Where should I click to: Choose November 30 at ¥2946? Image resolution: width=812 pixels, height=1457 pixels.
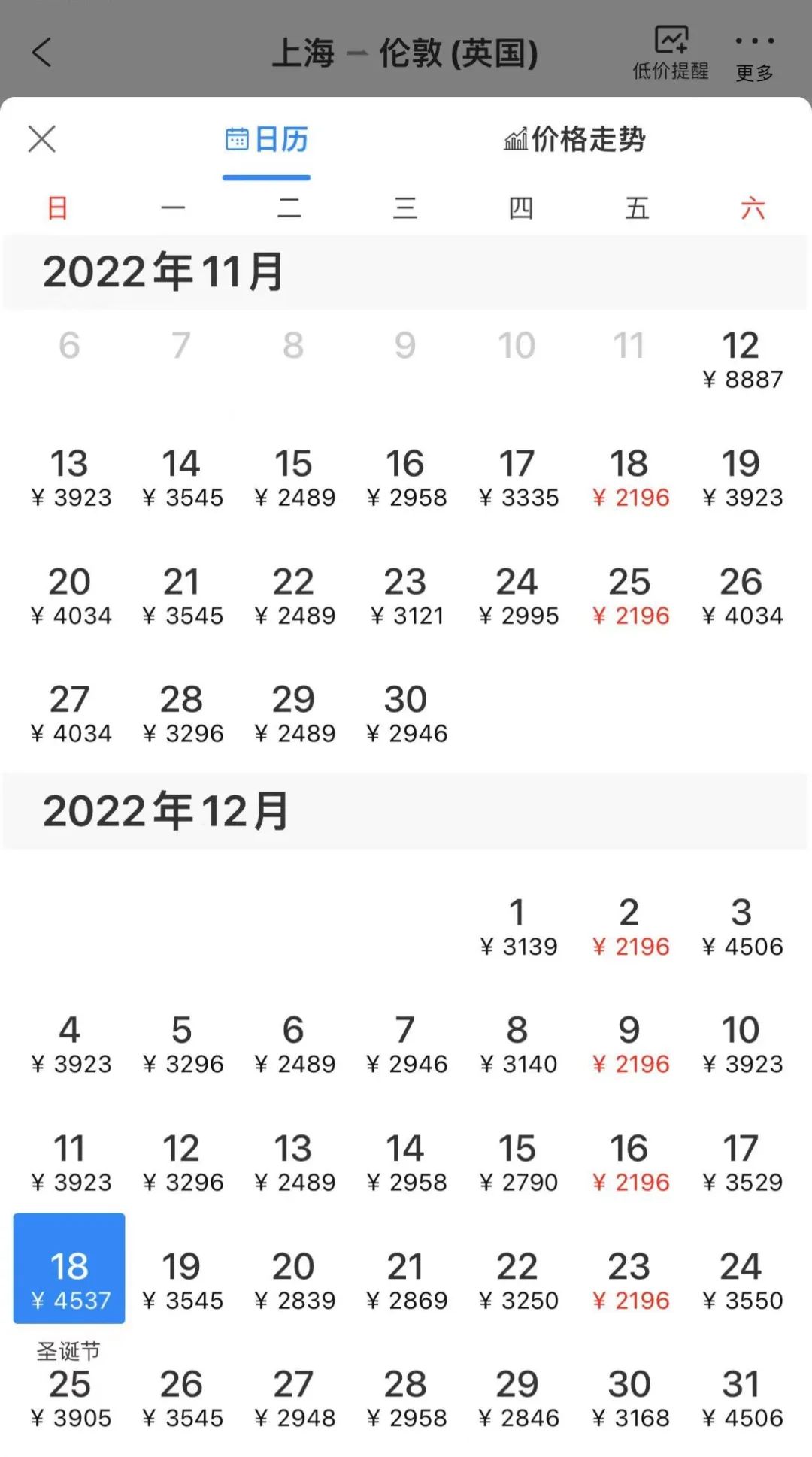pyautogui.click(x=406, y=714)
